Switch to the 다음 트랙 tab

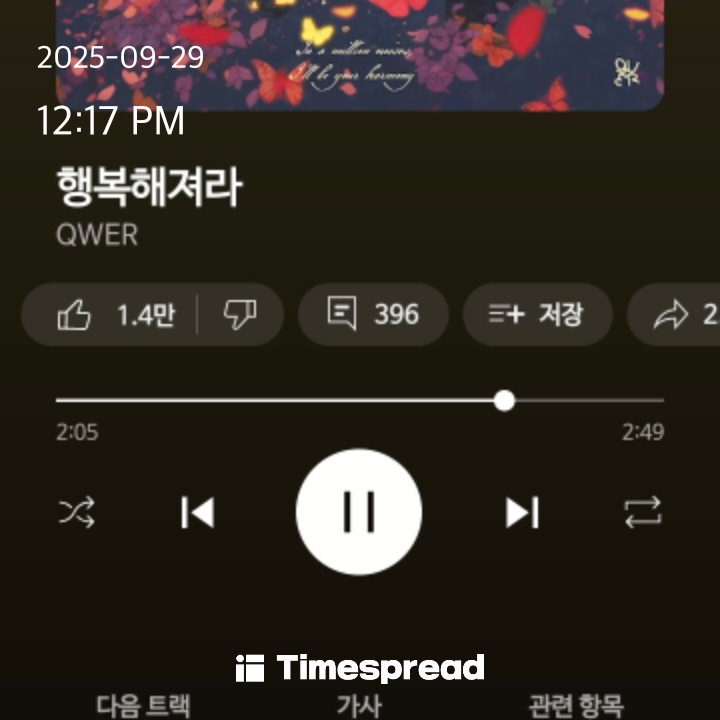[143, 705]
